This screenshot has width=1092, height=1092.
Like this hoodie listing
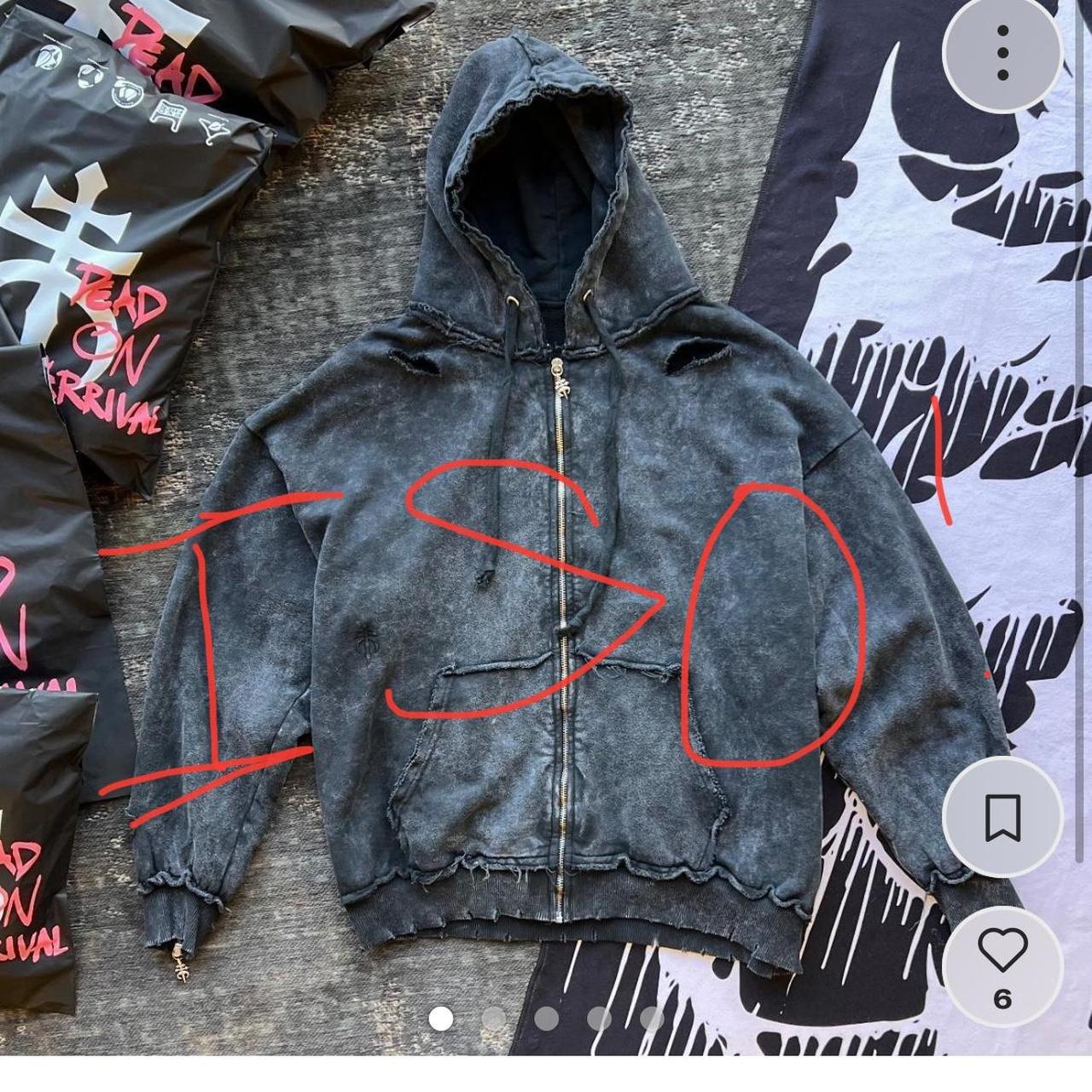click(x=1002, y=951)
